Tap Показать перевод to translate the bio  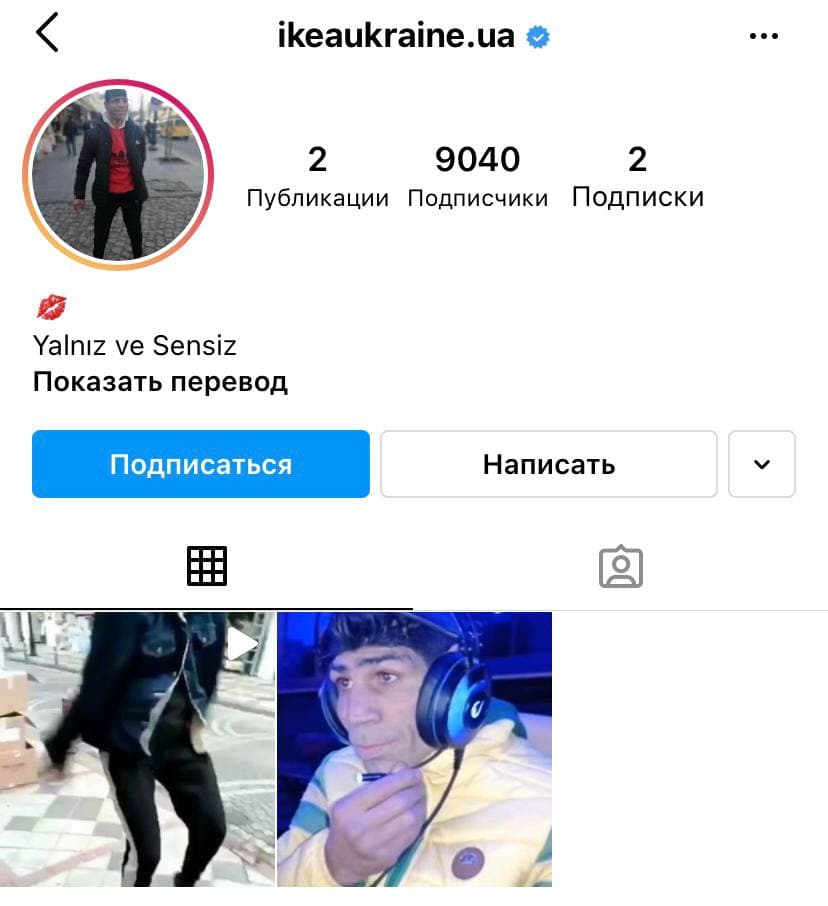(160, 382)
